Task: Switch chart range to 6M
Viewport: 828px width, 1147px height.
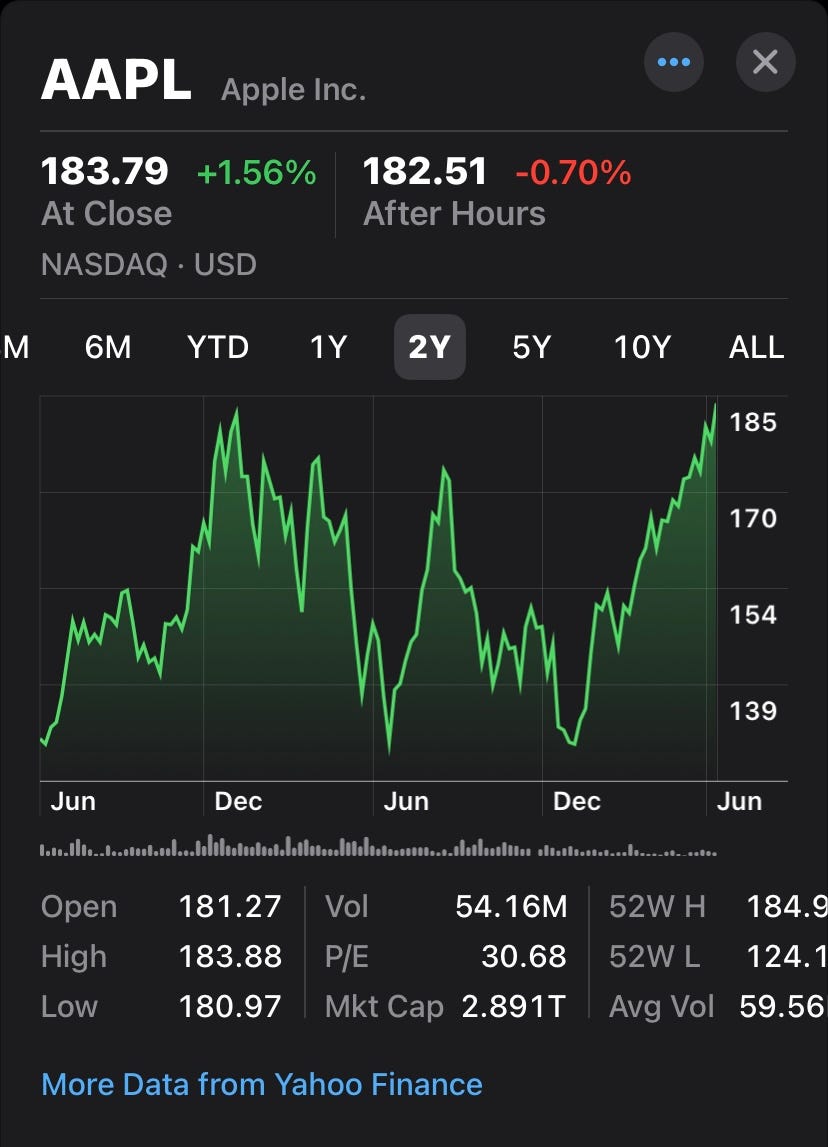Action: (x=108, y=347)
